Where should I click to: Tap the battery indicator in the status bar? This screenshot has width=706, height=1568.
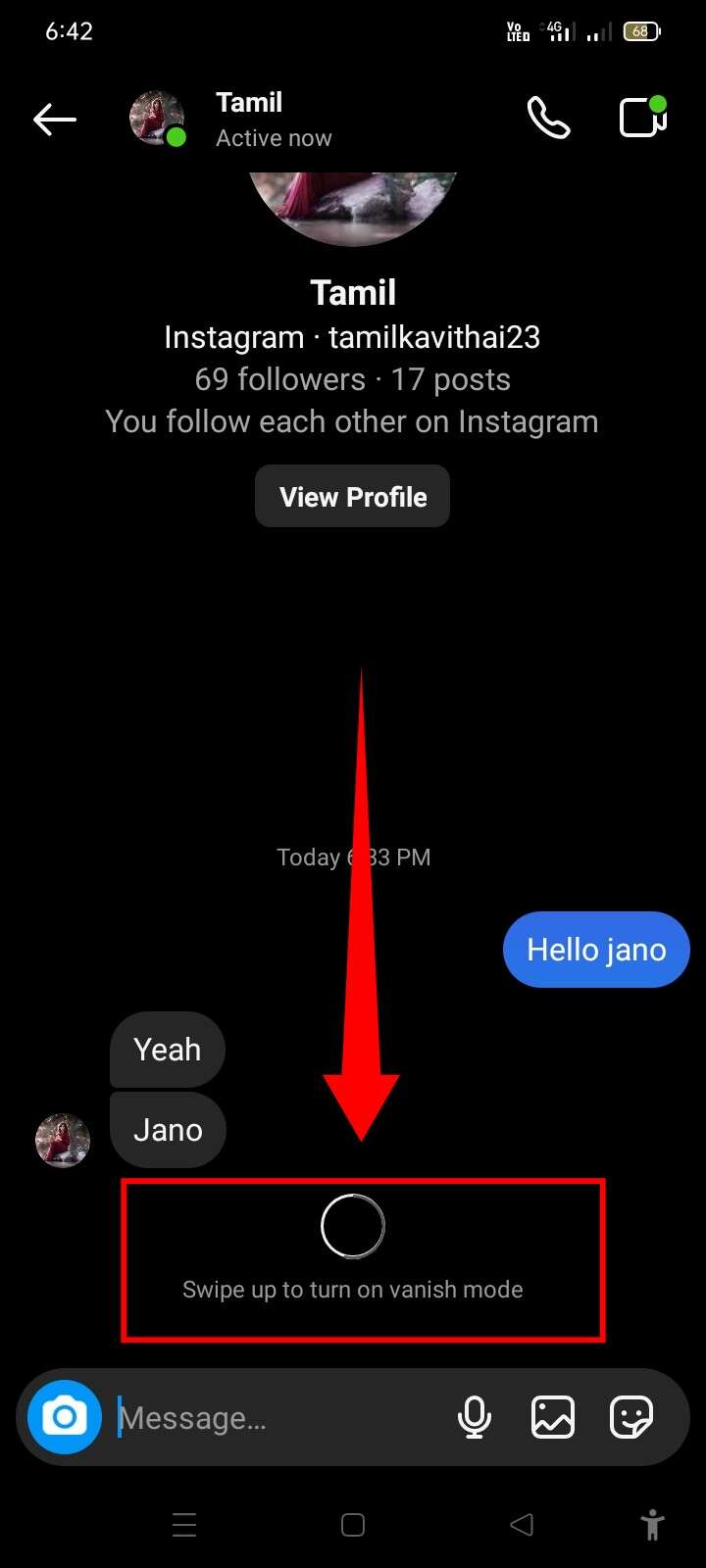[639, 30]
